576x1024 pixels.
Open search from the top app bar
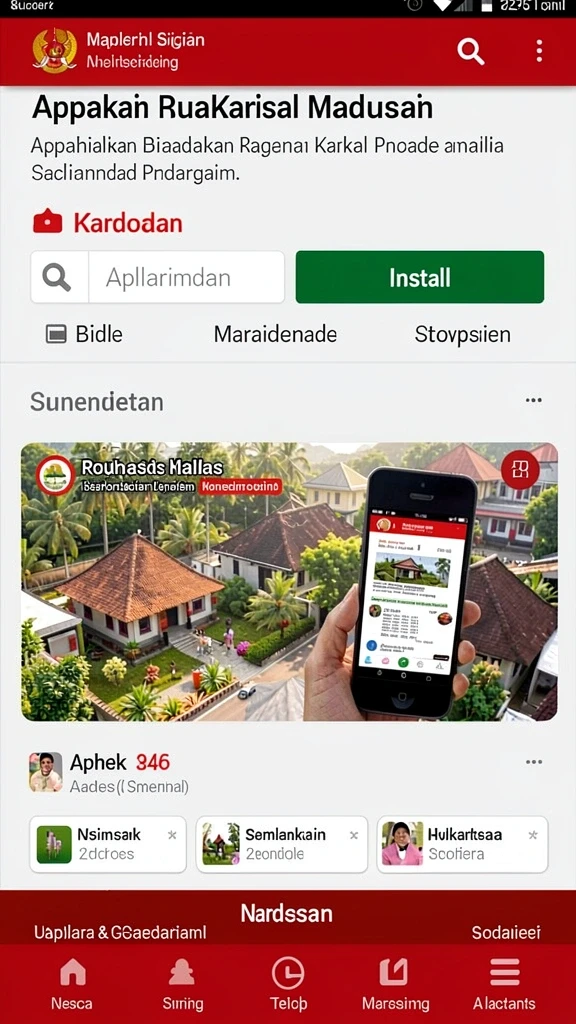[471, 51]
